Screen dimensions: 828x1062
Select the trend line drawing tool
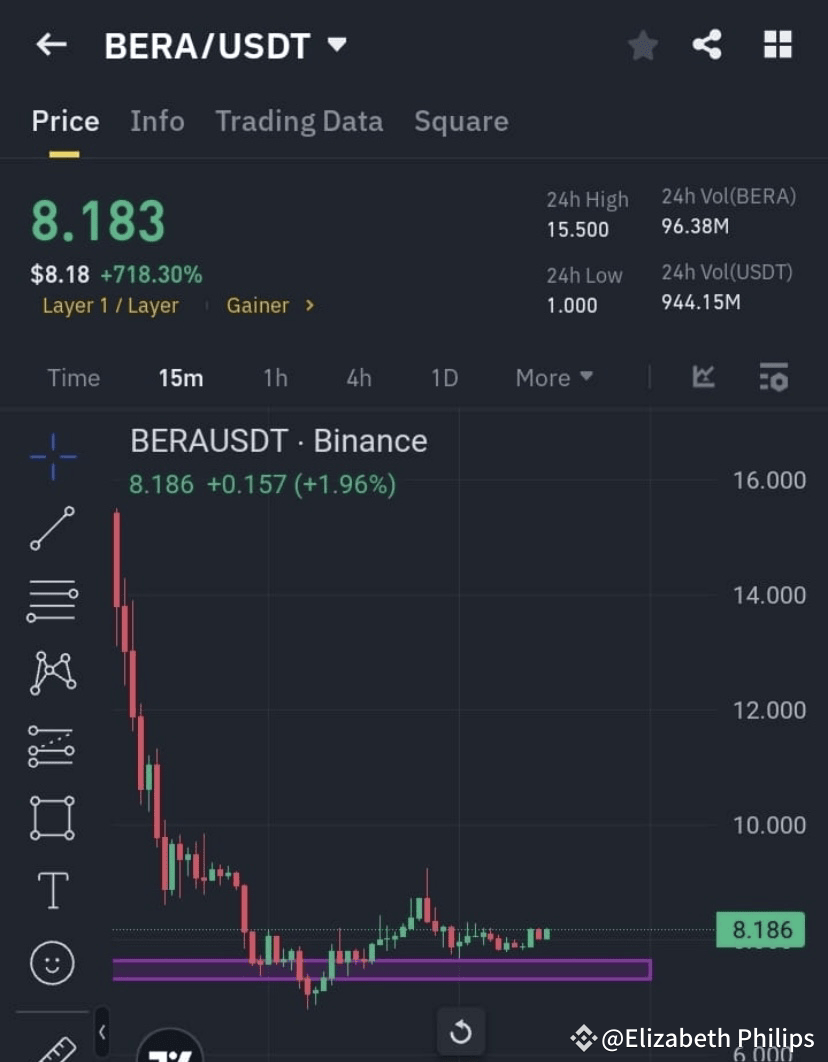[51, 528]
